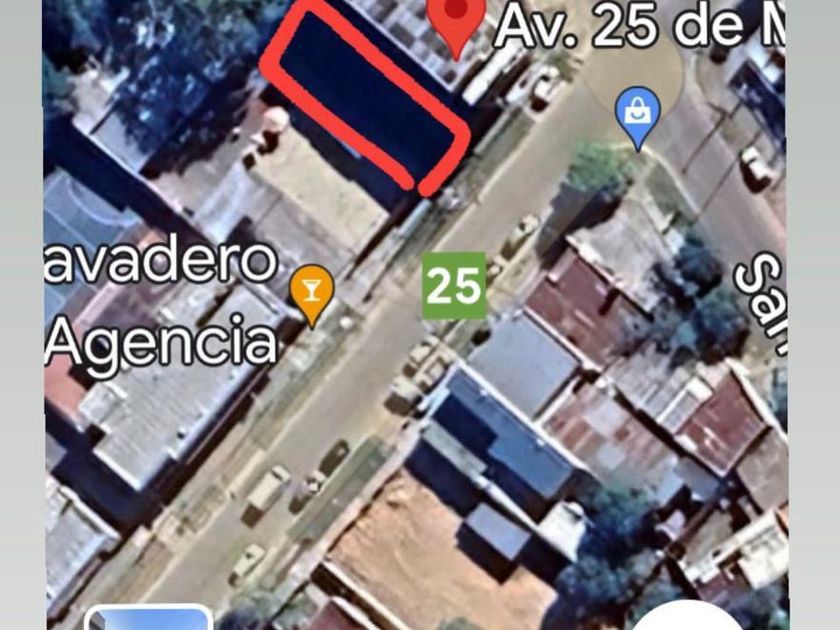Viewport: 840px width, 630px height.
Task: Open the Street View thumbnail preview
Action: coord(149,617)
